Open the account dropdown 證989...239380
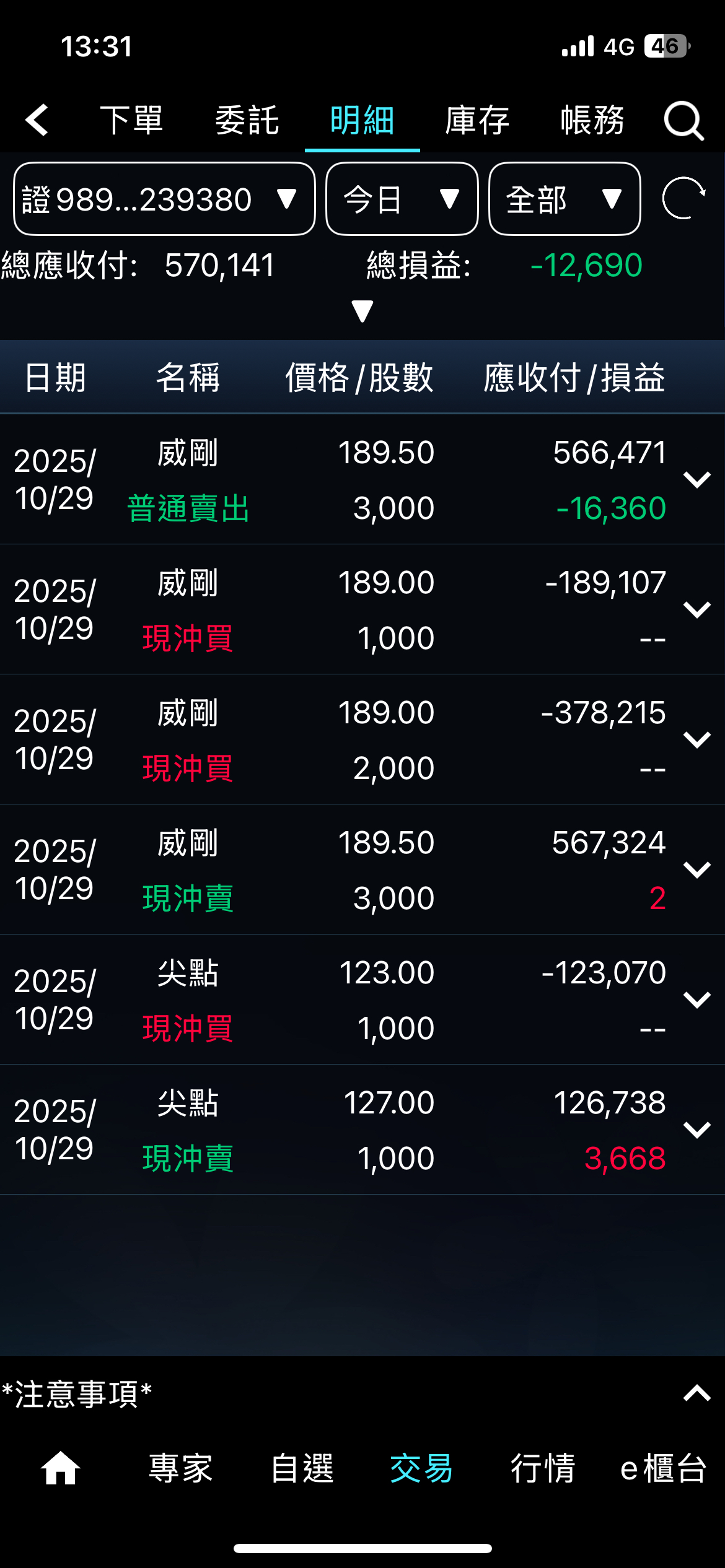 click(x=164, y=199)
